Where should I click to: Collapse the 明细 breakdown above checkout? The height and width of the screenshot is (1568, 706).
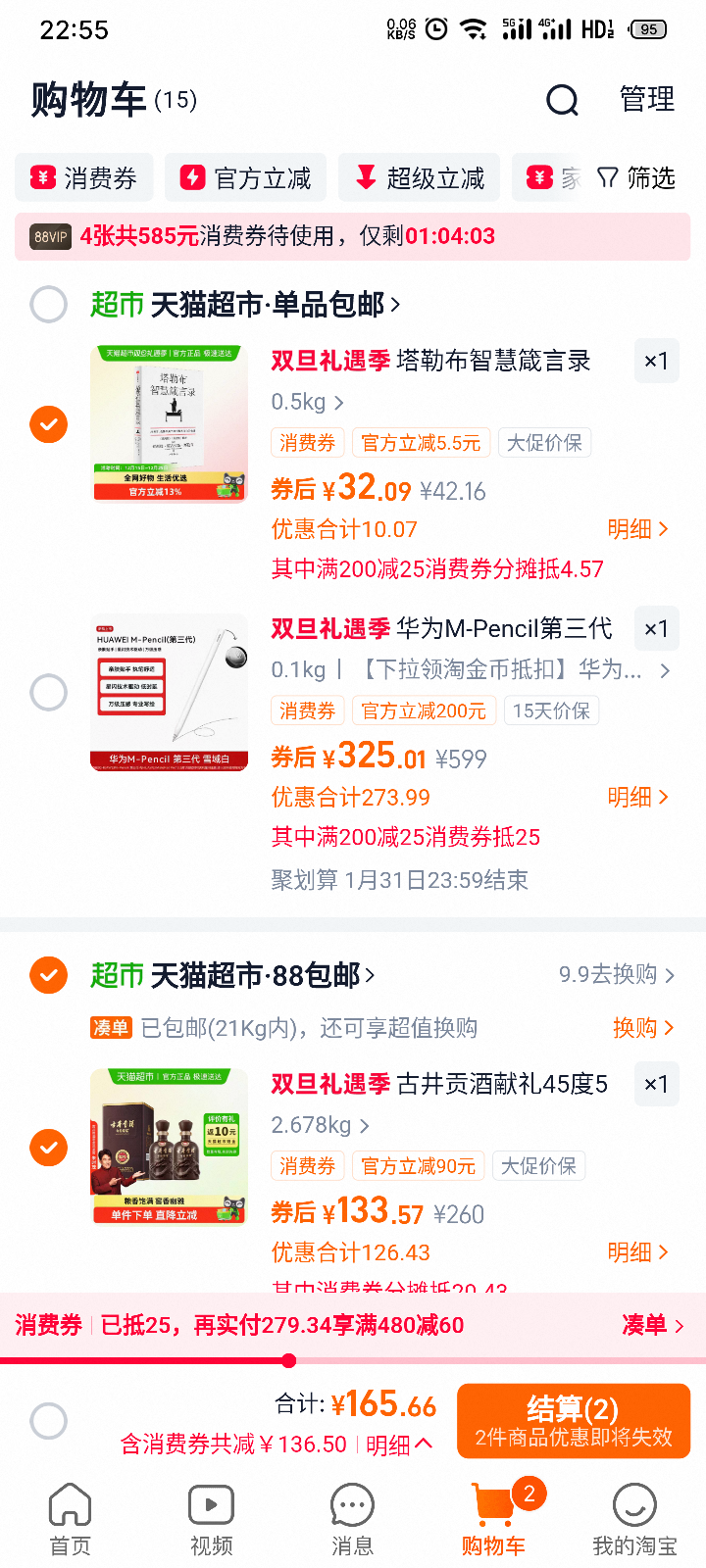tap(397, 1445)
